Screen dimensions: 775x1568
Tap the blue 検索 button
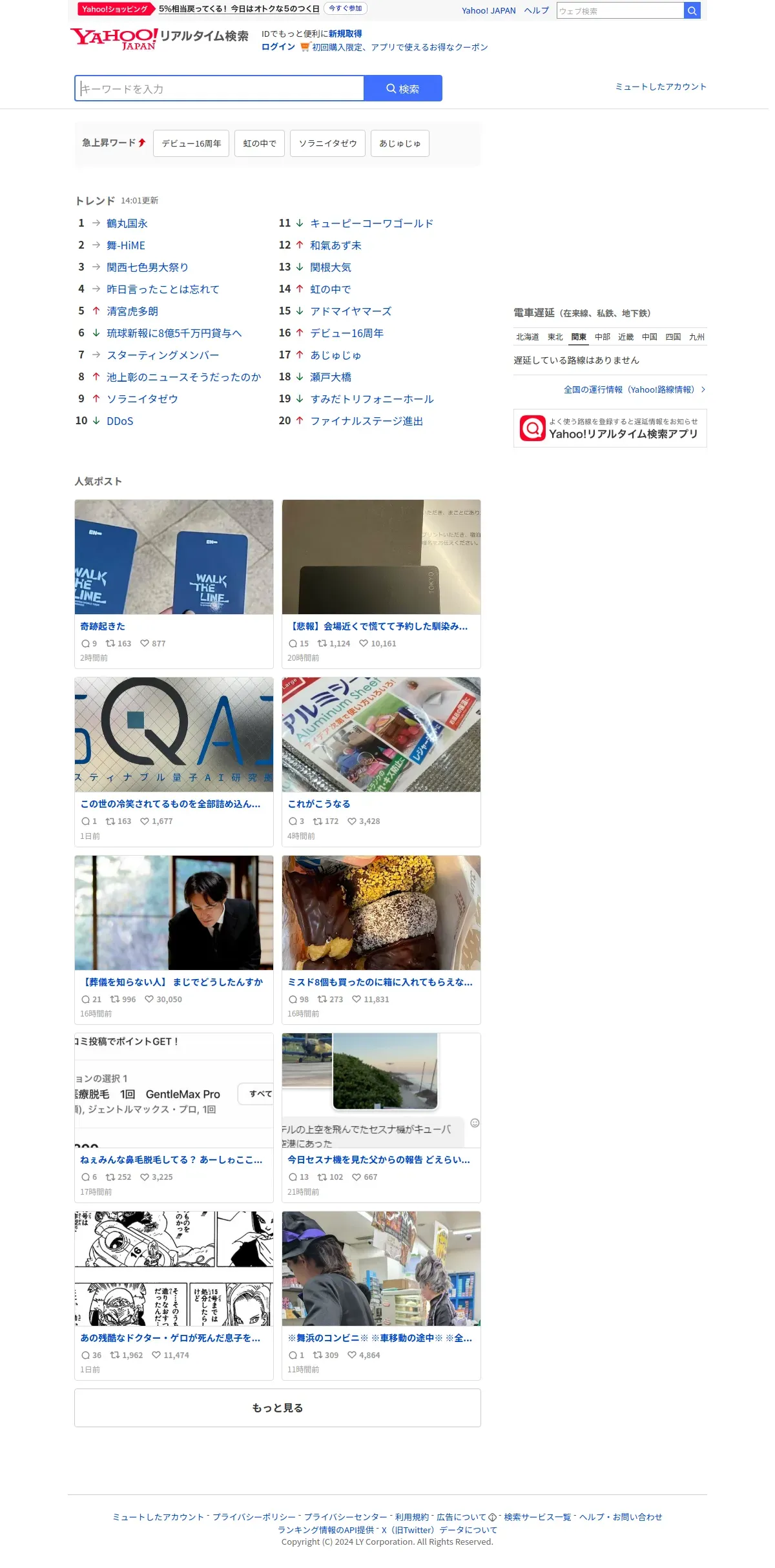pyautogui.click(x=403, y=88)
